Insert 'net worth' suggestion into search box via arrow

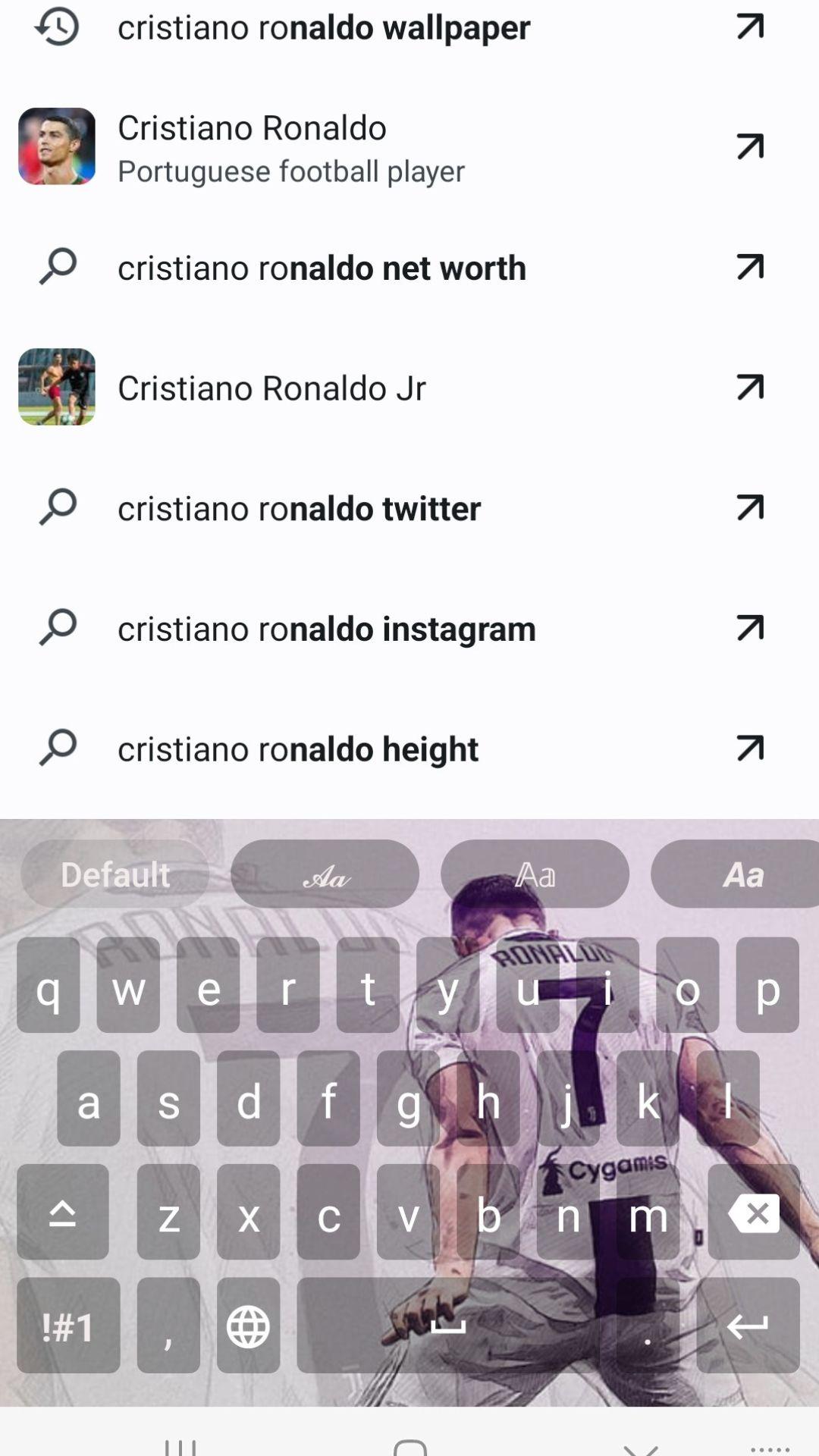750,268
